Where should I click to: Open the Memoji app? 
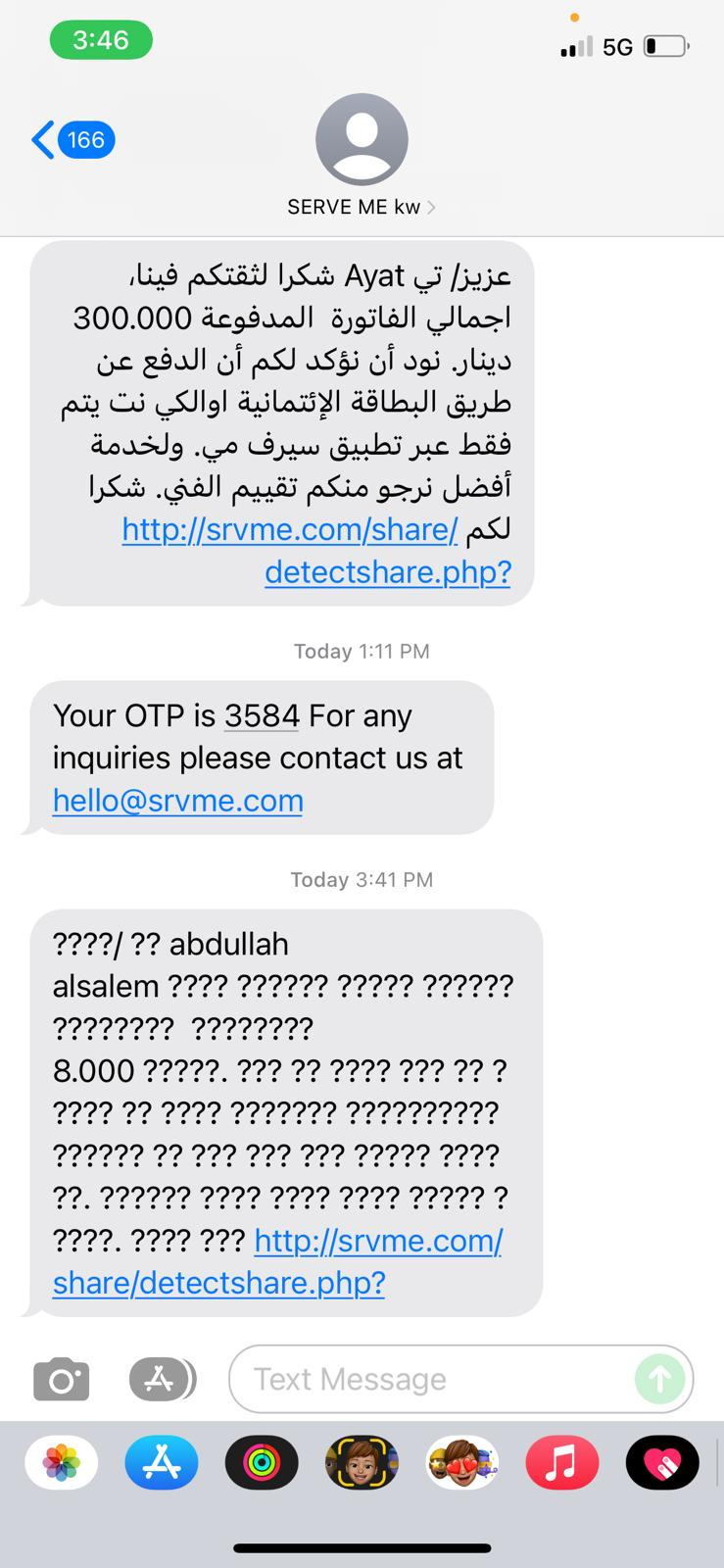click(x=362, y=1464)
